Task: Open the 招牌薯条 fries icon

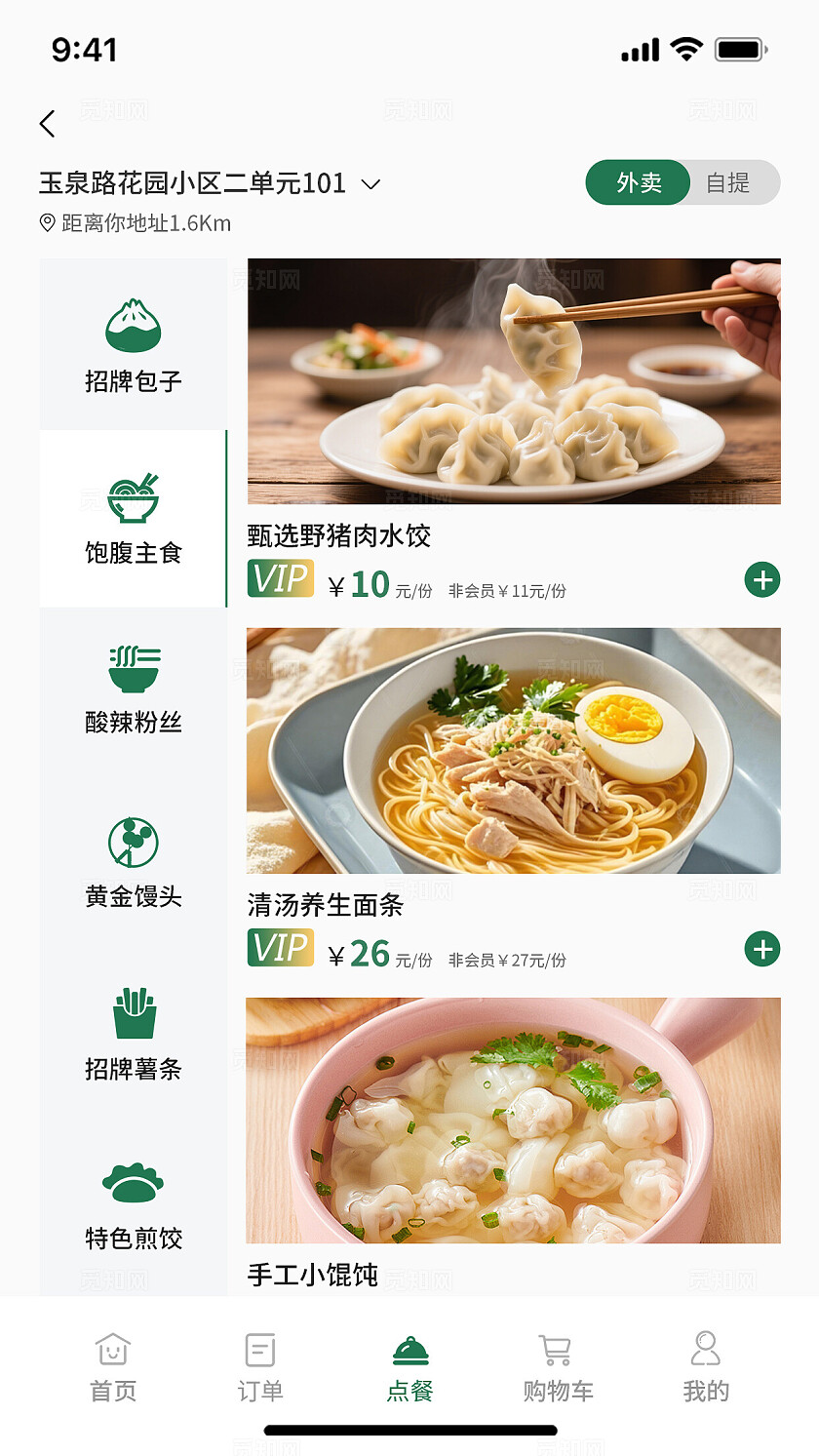Action: (133, 1014)
